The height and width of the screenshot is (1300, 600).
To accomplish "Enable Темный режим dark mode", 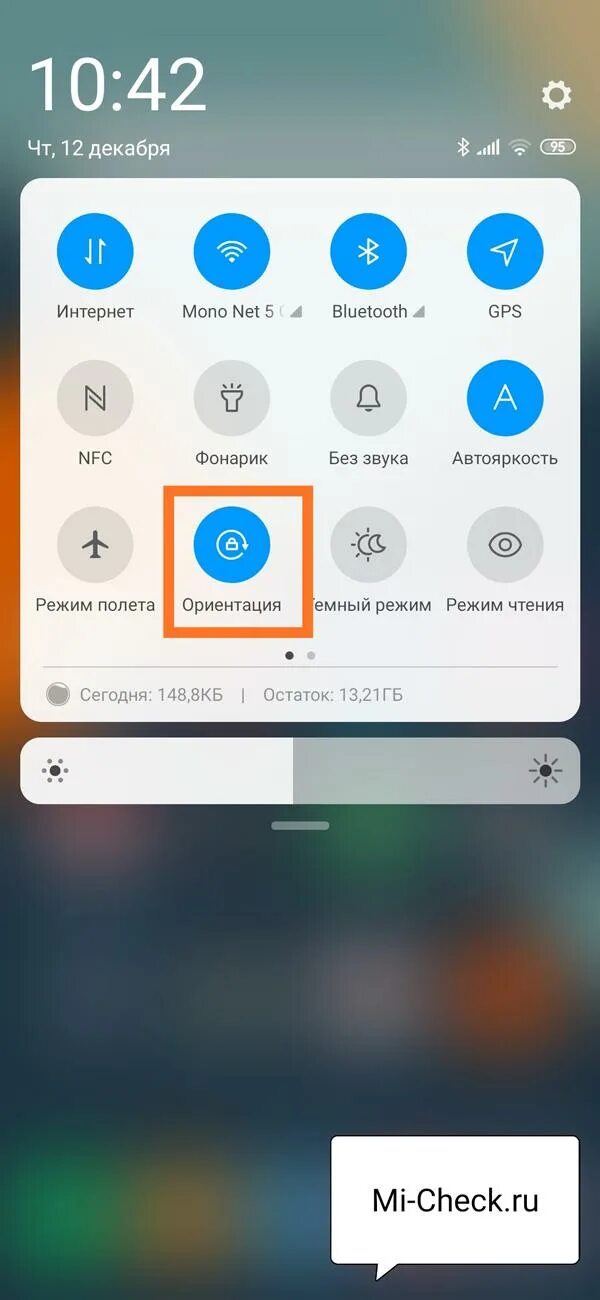I will [368, 545].
